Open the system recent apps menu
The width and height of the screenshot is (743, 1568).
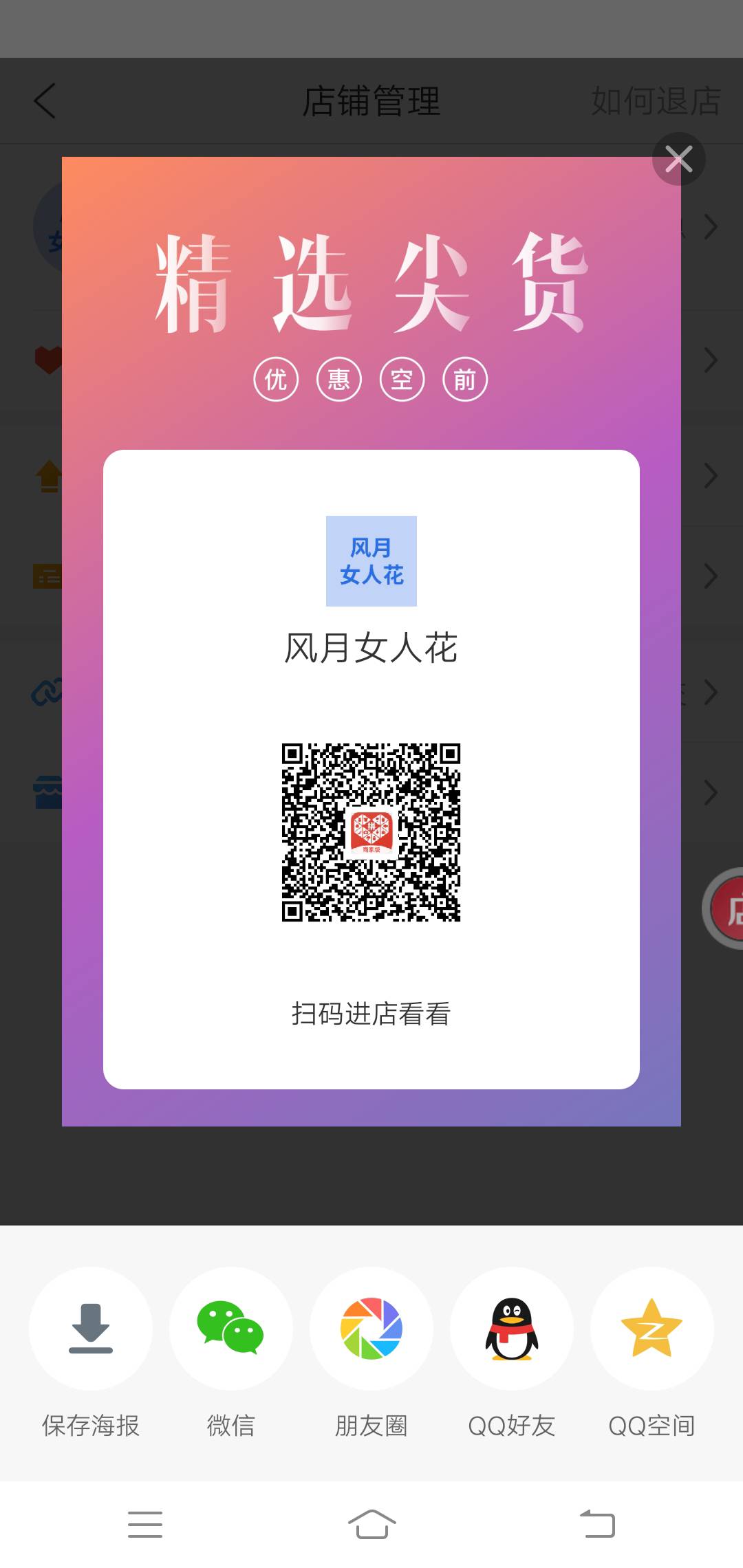145,1524
